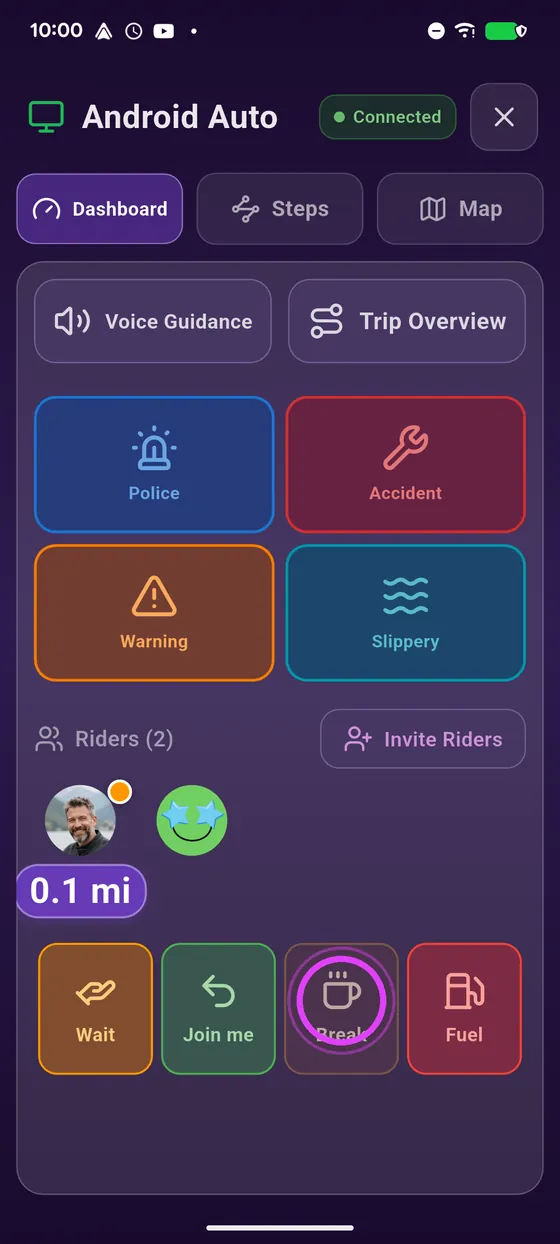The height and width of the screenshot is (1244, 560).
Task: Open the green star-eyes rider avatar
Action: tap(192, 820)
